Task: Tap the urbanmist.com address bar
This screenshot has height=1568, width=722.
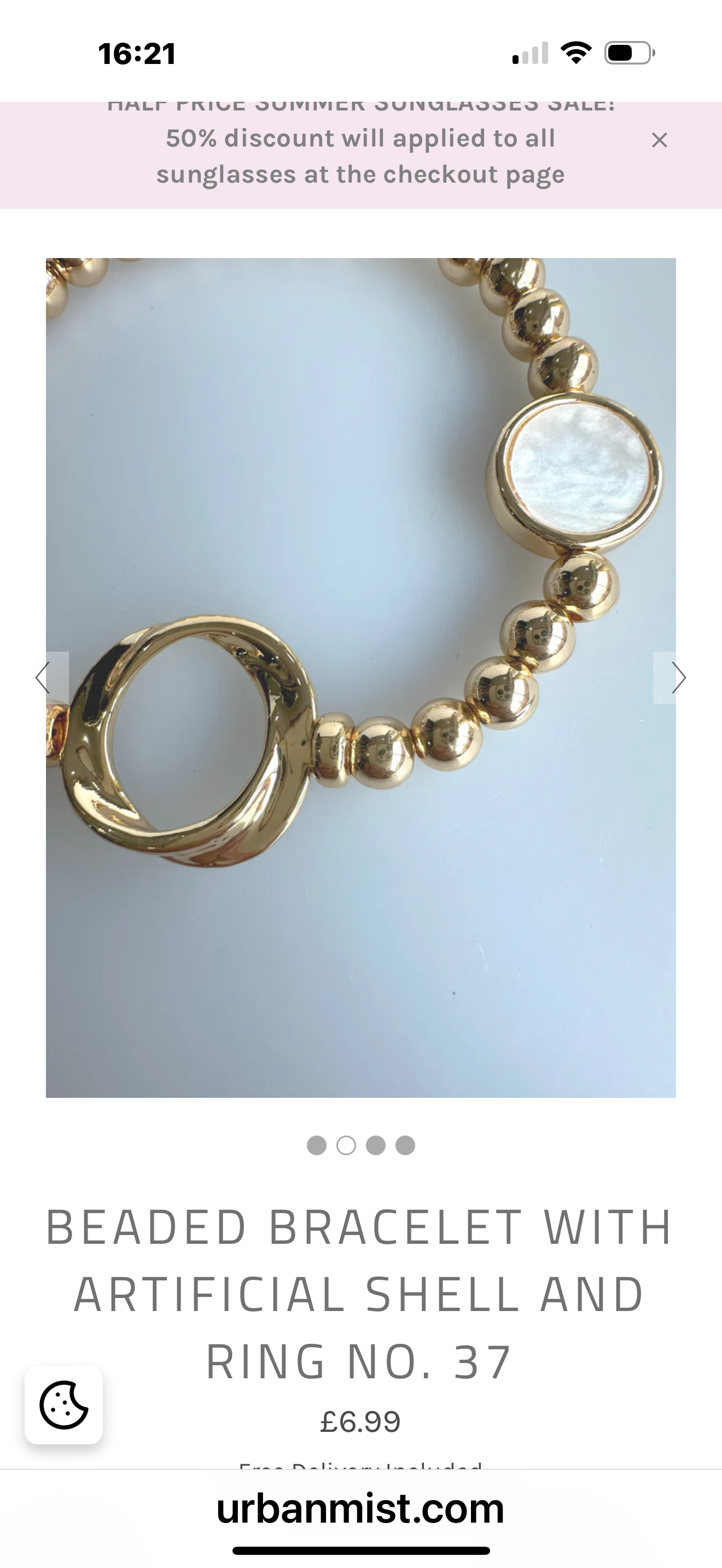Action: [360, 1509]
